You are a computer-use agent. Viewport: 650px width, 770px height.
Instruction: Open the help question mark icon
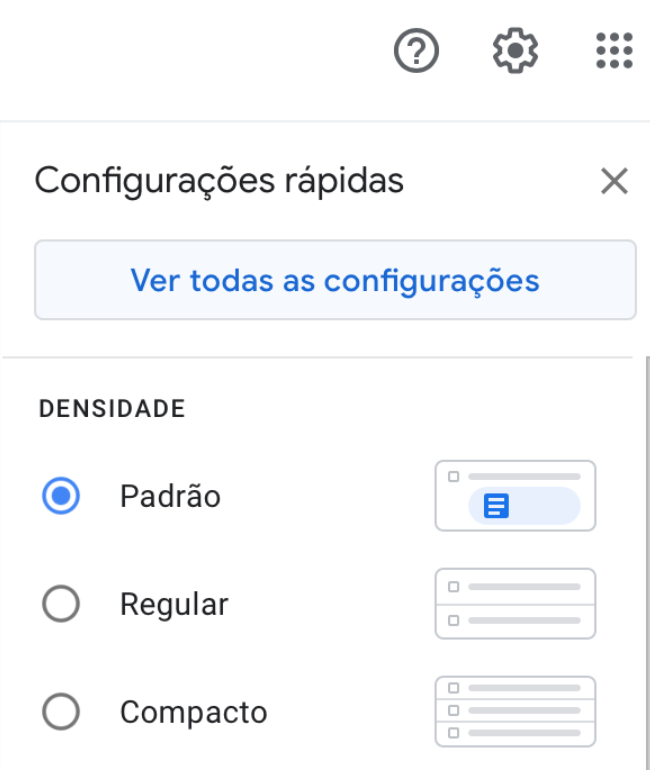point(417,50)
